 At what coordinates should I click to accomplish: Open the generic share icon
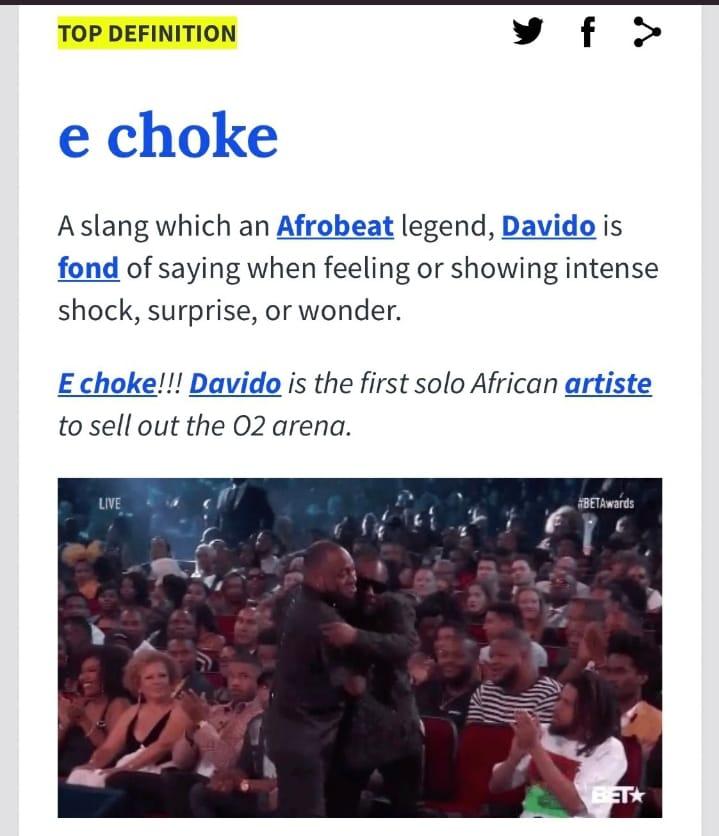pos(648,35)
